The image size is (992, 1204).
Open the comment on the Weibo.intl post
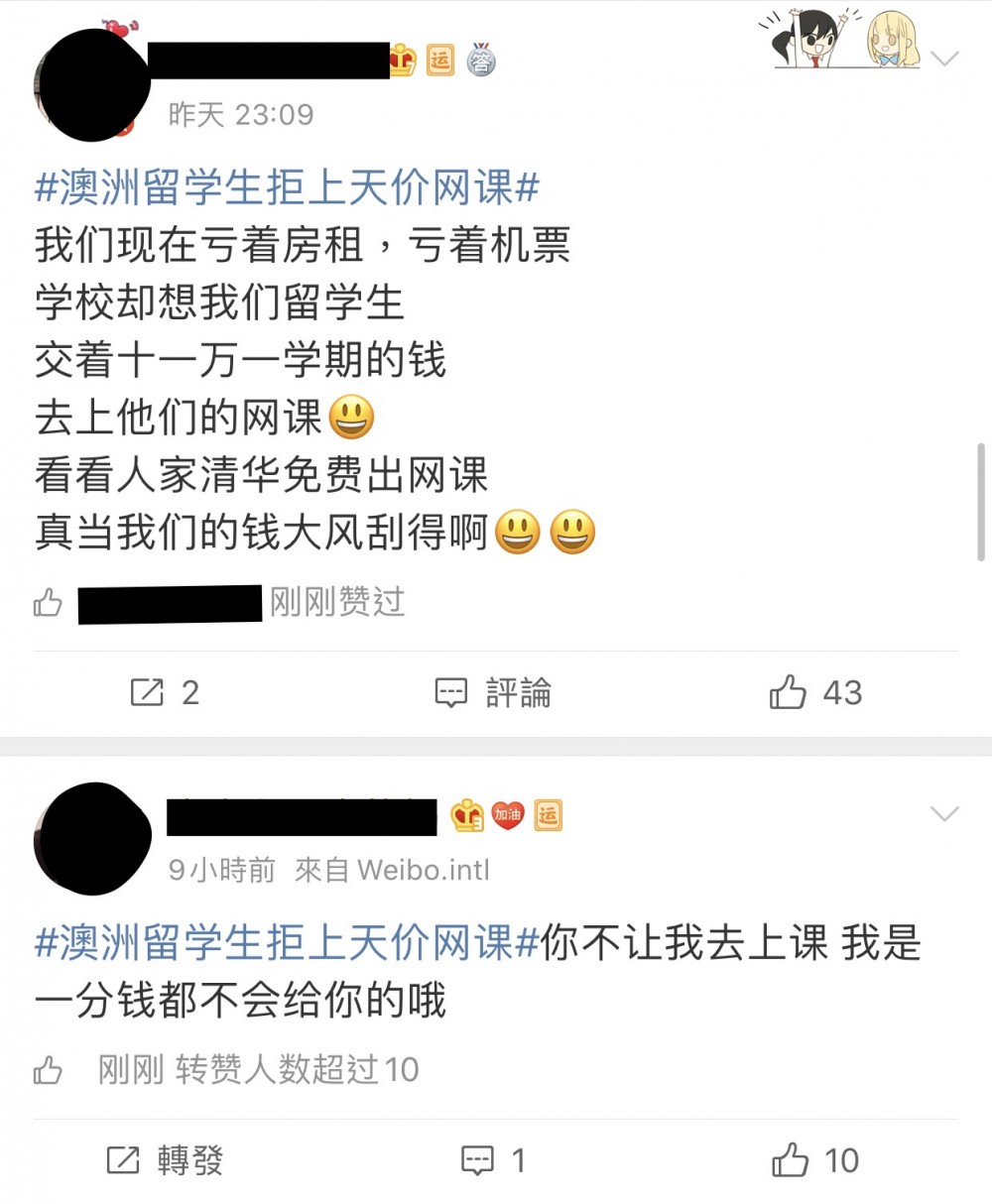click(493, 1160)
